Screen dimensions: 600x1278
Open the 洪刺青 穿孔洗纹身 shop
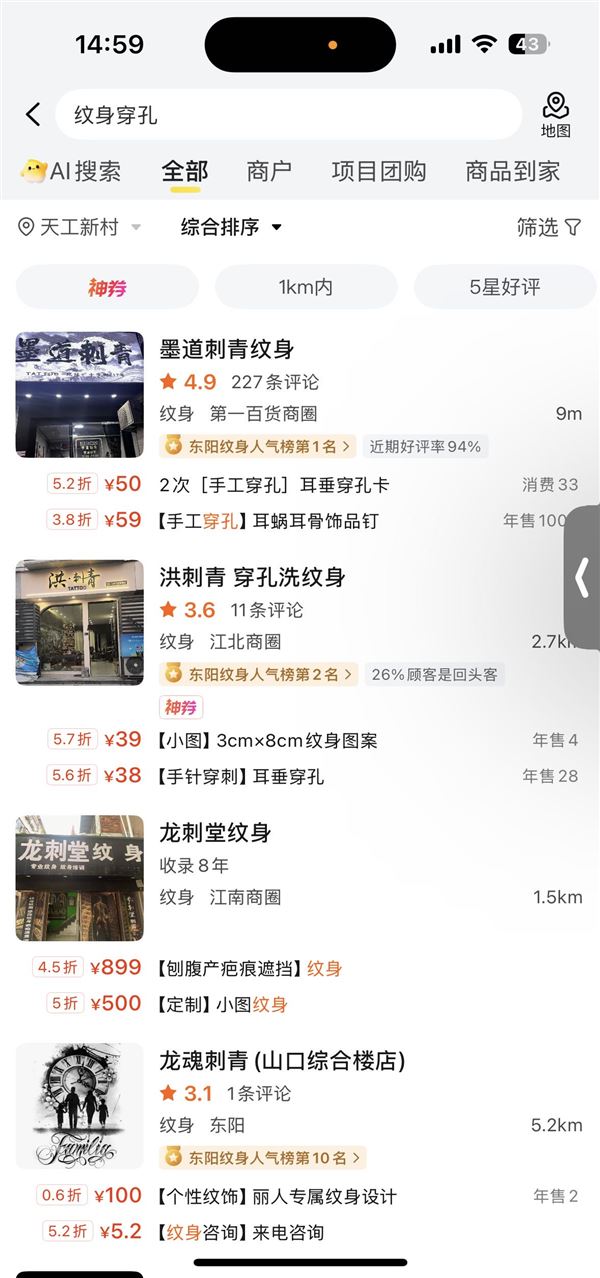pyautogui.click(x=252, y=577)
